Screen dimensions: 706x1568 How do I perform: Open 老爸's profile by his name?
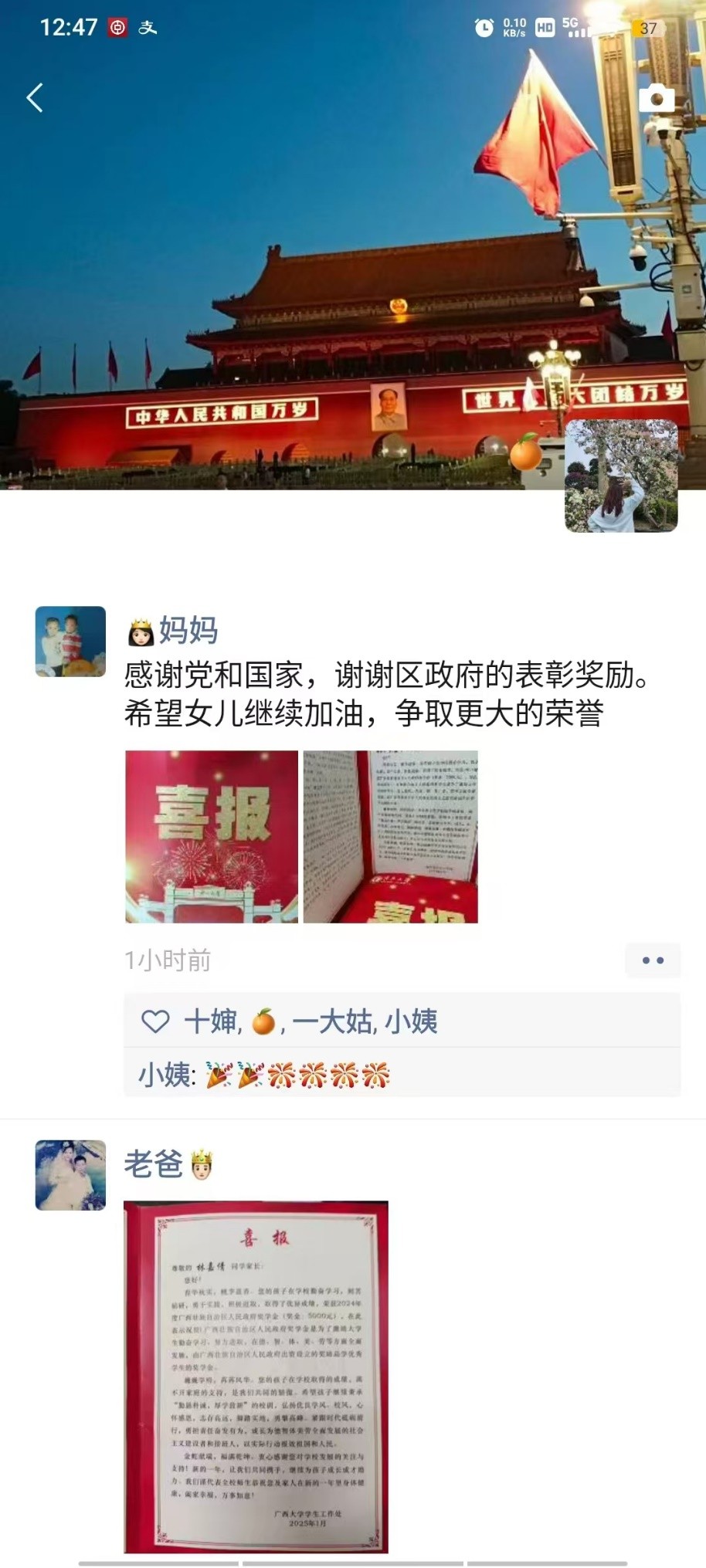point(154,1164)
